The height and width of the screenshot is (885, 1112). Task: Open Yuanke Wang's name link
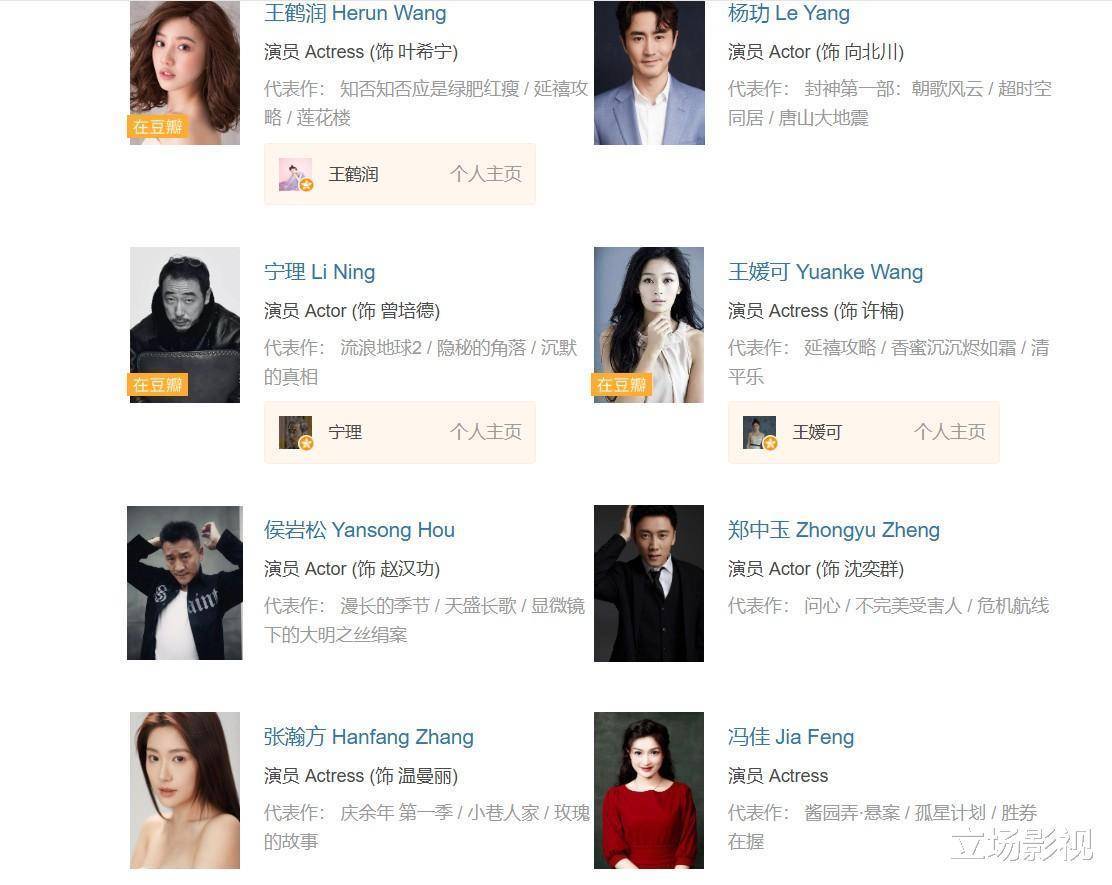pos(825,272)
